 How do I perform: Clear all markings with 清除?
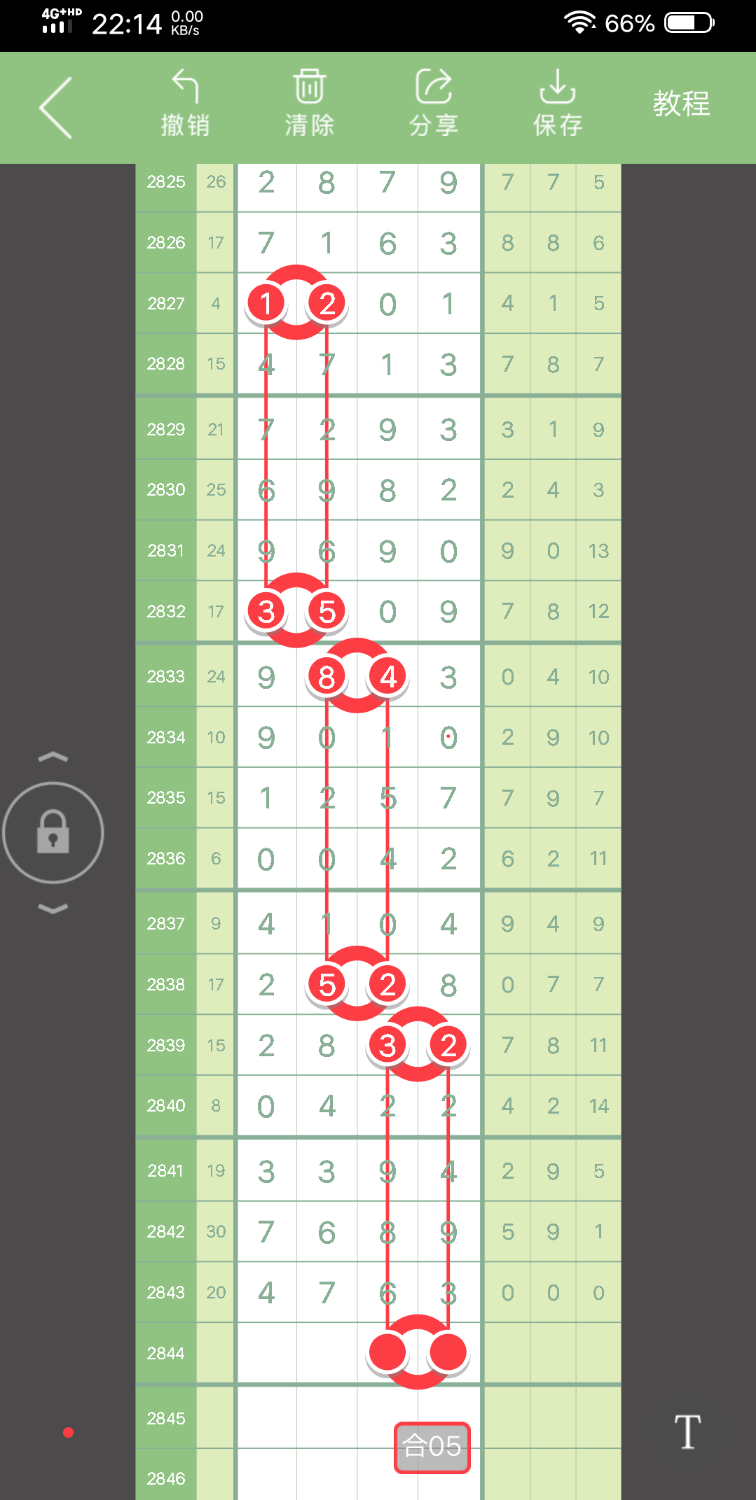(x=309, y=103)
